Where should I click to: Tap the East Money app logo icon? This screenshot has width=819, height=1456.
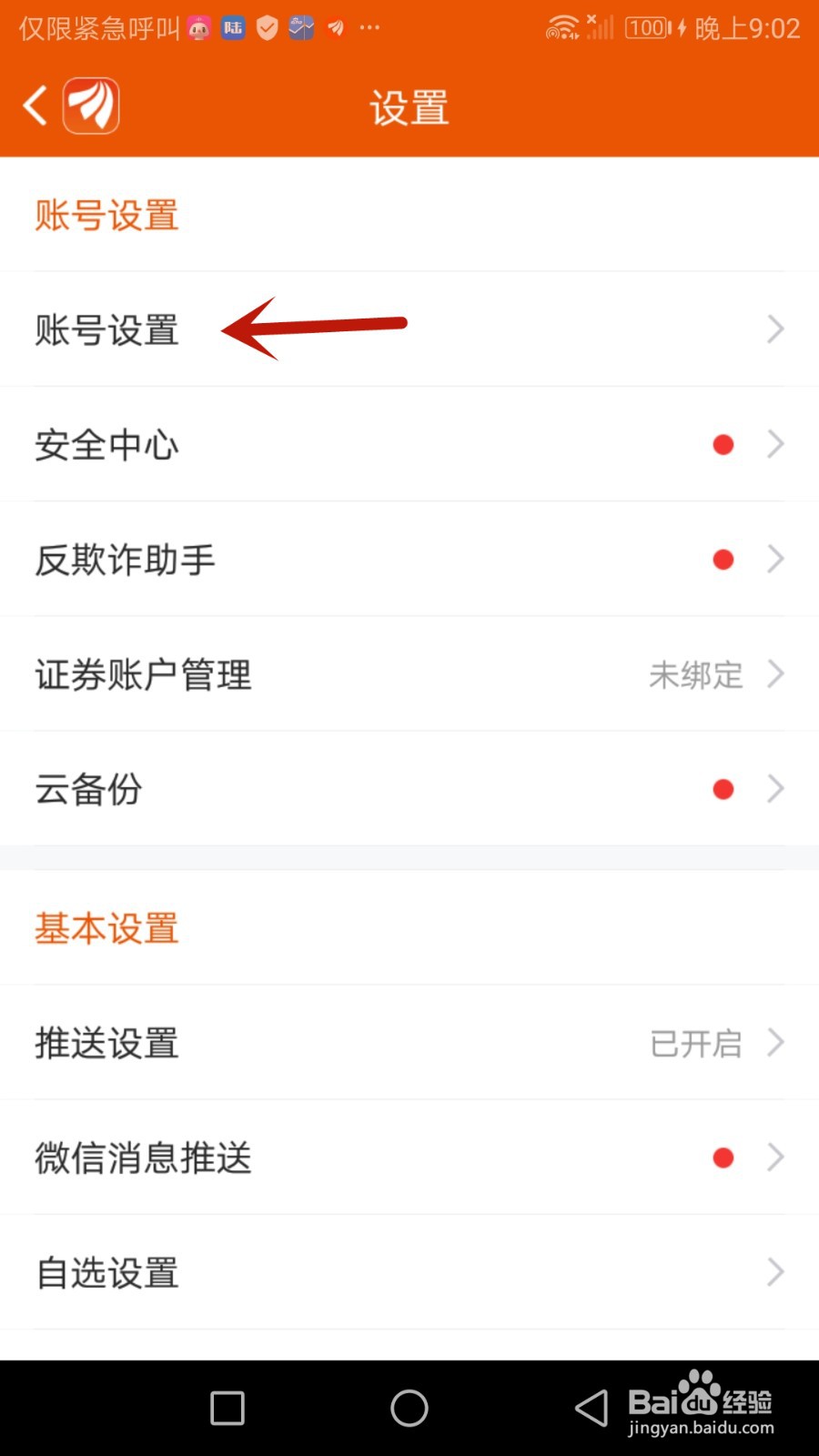click(91, 105)
